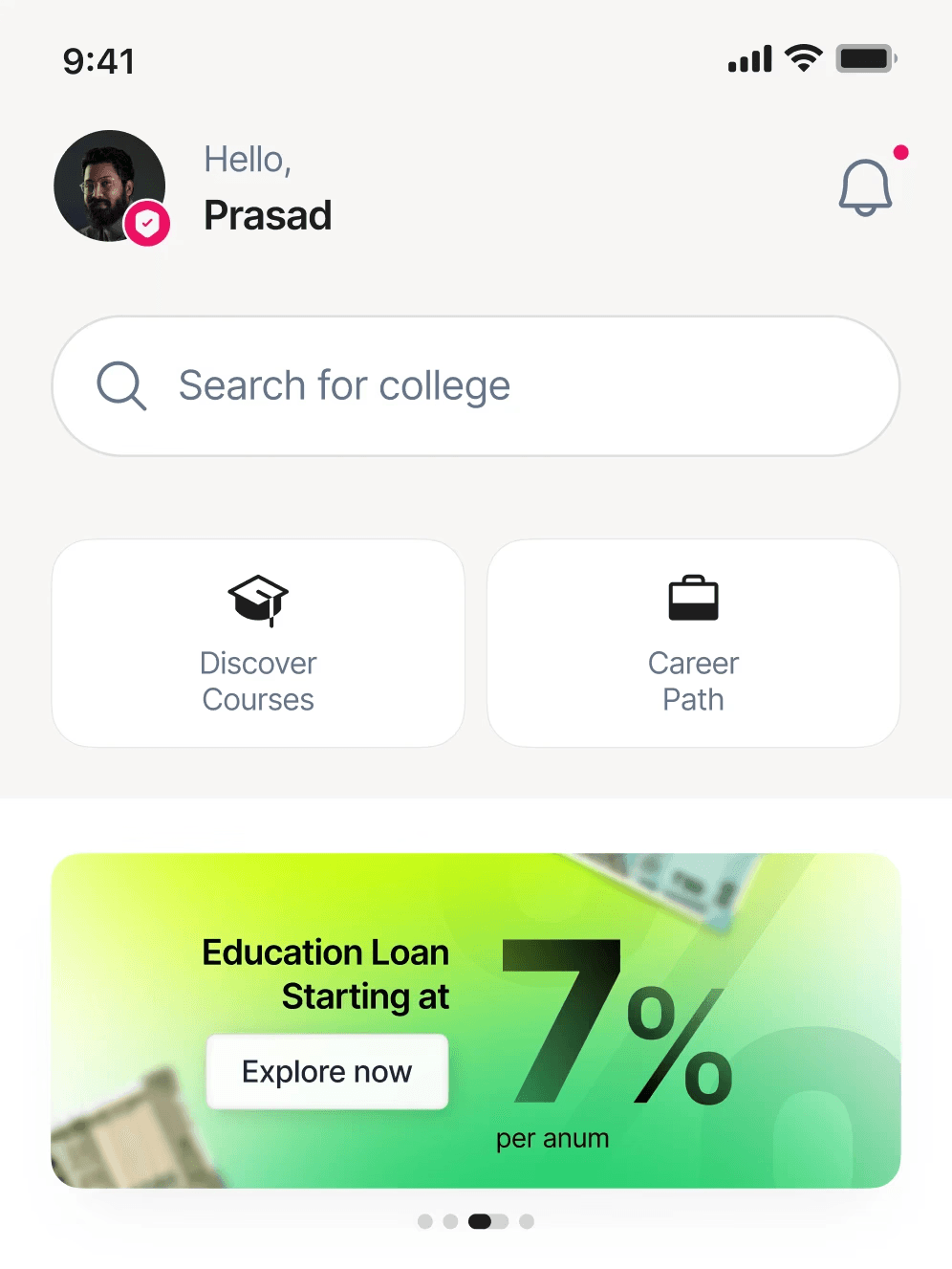The width and height of the screenshot is (952, 1269).
Task: Tap Explore now on the loan banner
Action: [327, 1072]
